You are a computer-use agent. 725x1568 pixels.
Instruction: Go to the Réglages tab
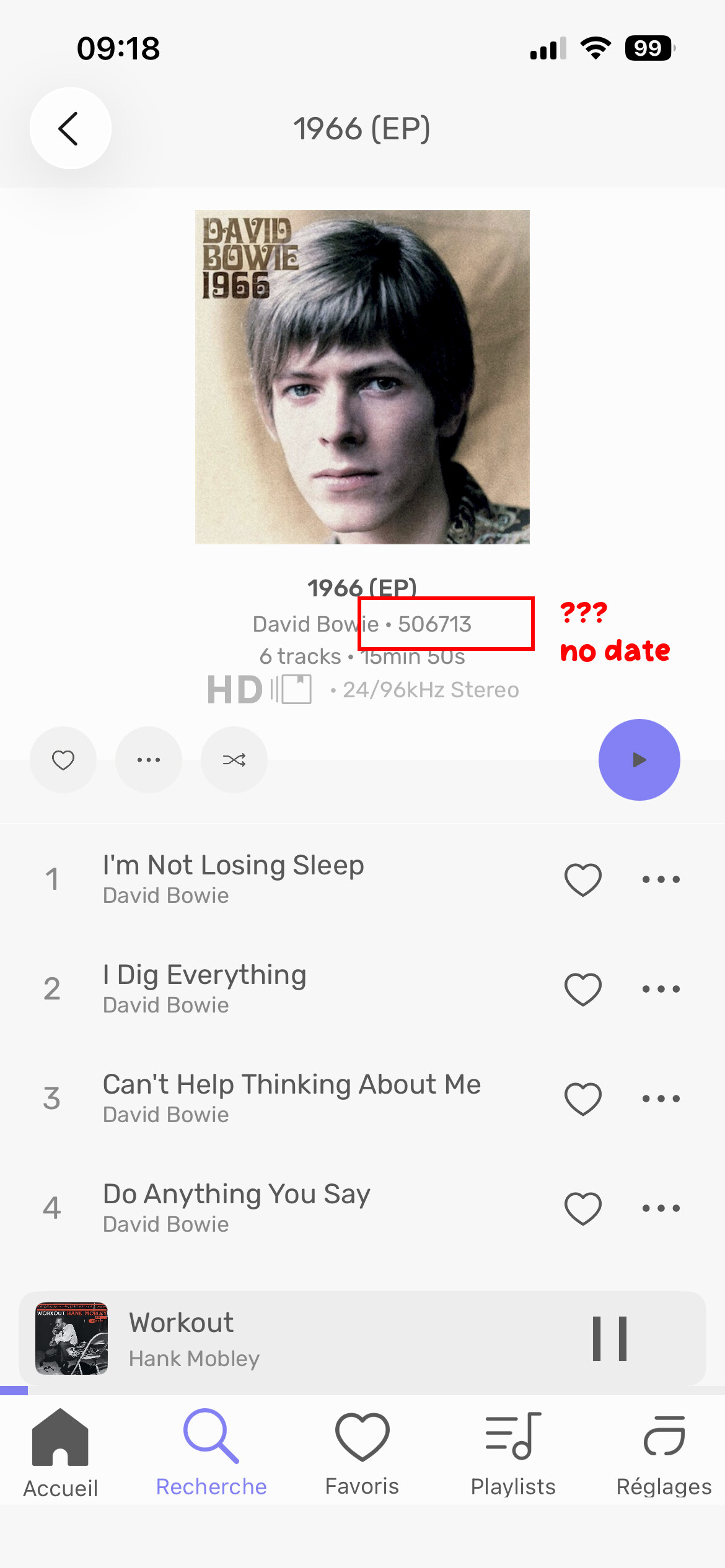click(664, 1452)
